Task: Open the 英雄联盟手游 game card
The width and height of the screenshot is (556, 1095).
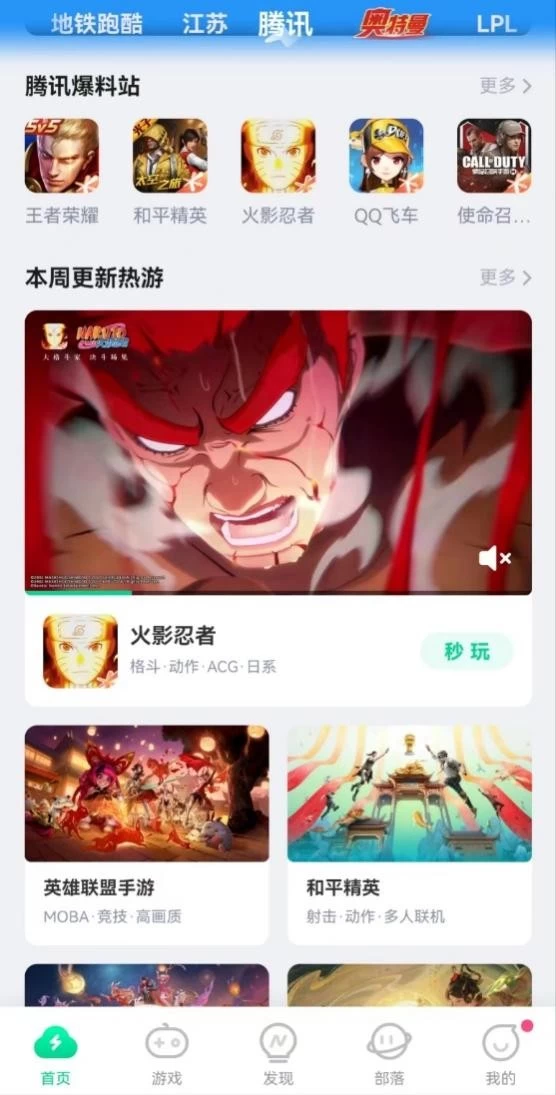Action: [147, 835]
